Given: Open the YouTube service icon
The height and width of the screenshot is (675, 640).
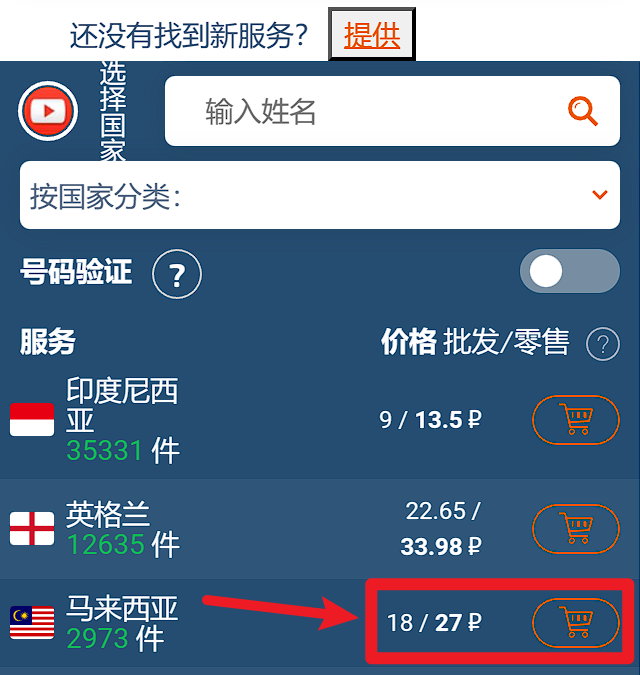Looking at the screenshot, I should click(47, 111).
